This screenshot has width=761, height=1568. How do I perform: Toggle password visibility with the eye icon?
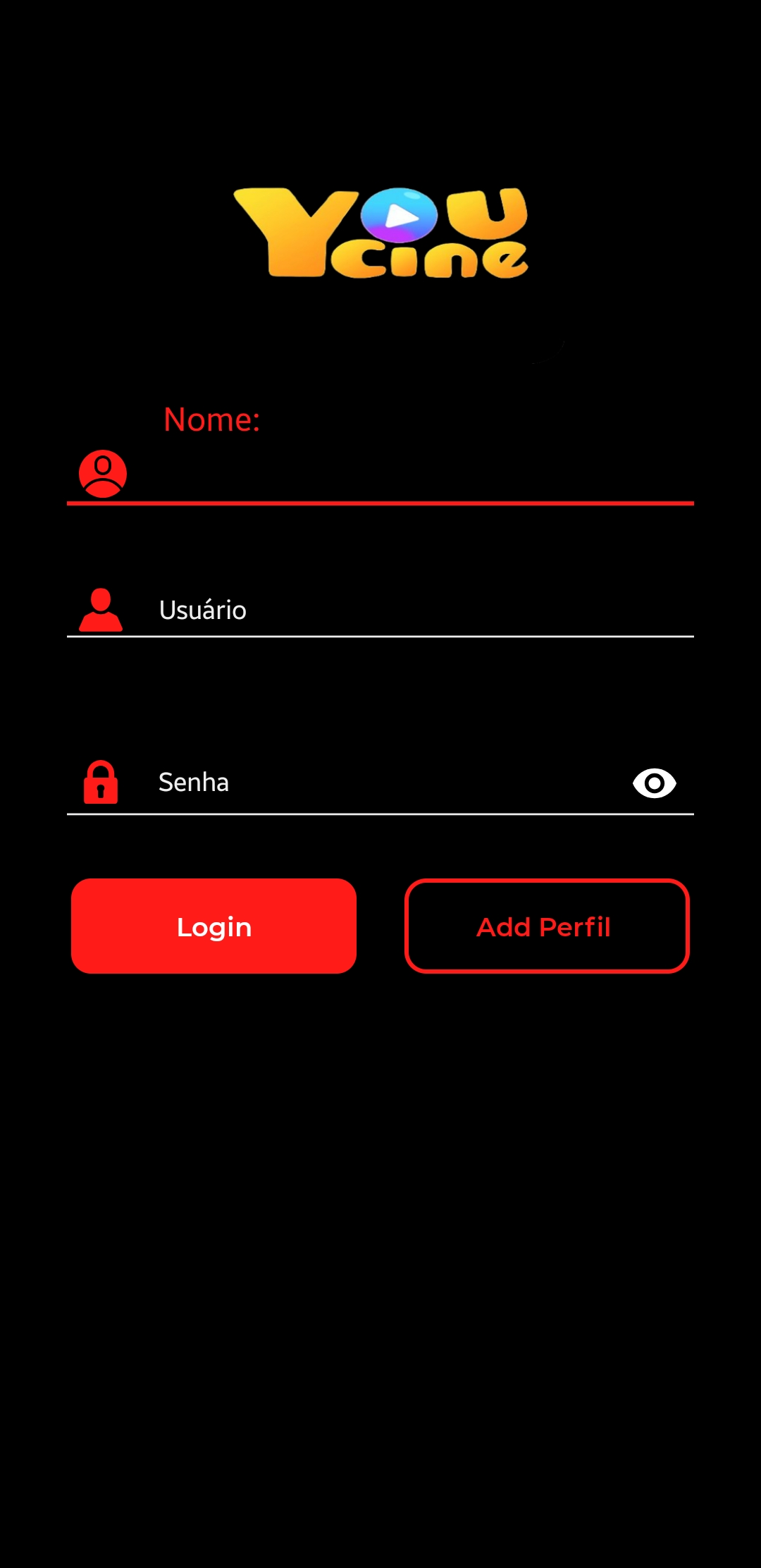(655, 783)
